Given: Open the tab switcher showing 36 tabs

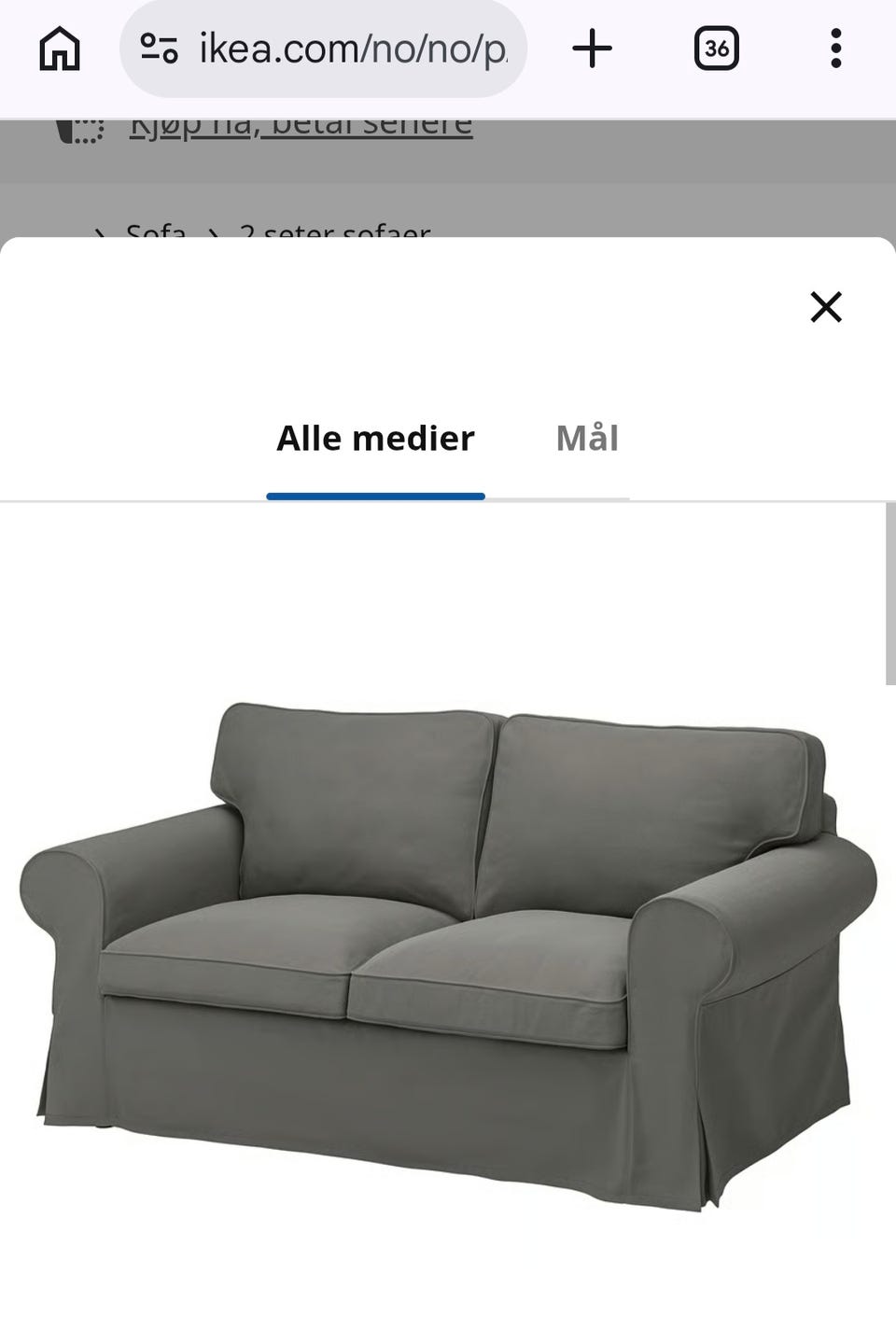Looking at the screenshot, I should [716, 49].
